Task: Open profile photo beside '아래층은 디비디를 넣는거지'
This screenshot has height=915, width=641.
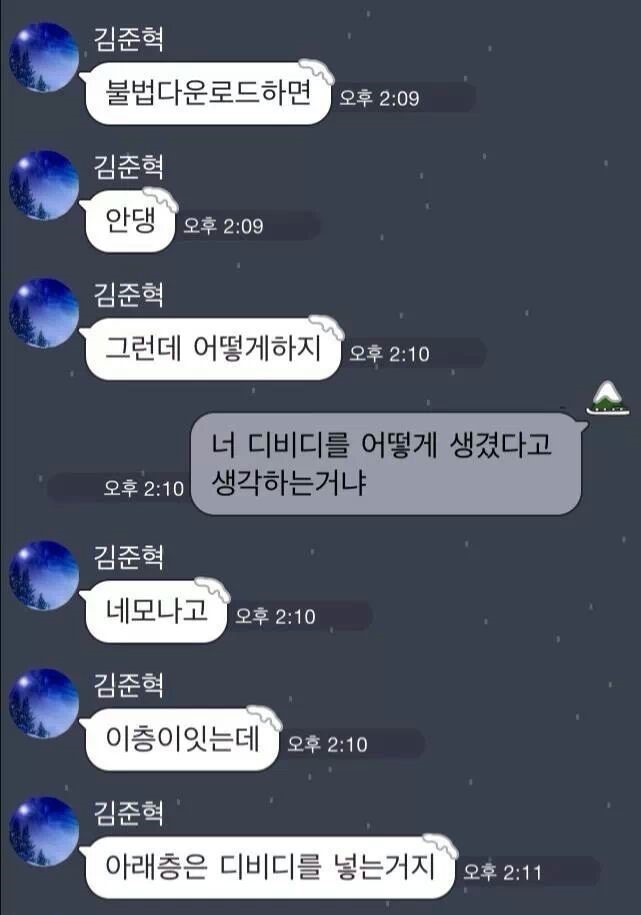Action: pos(43,831)
